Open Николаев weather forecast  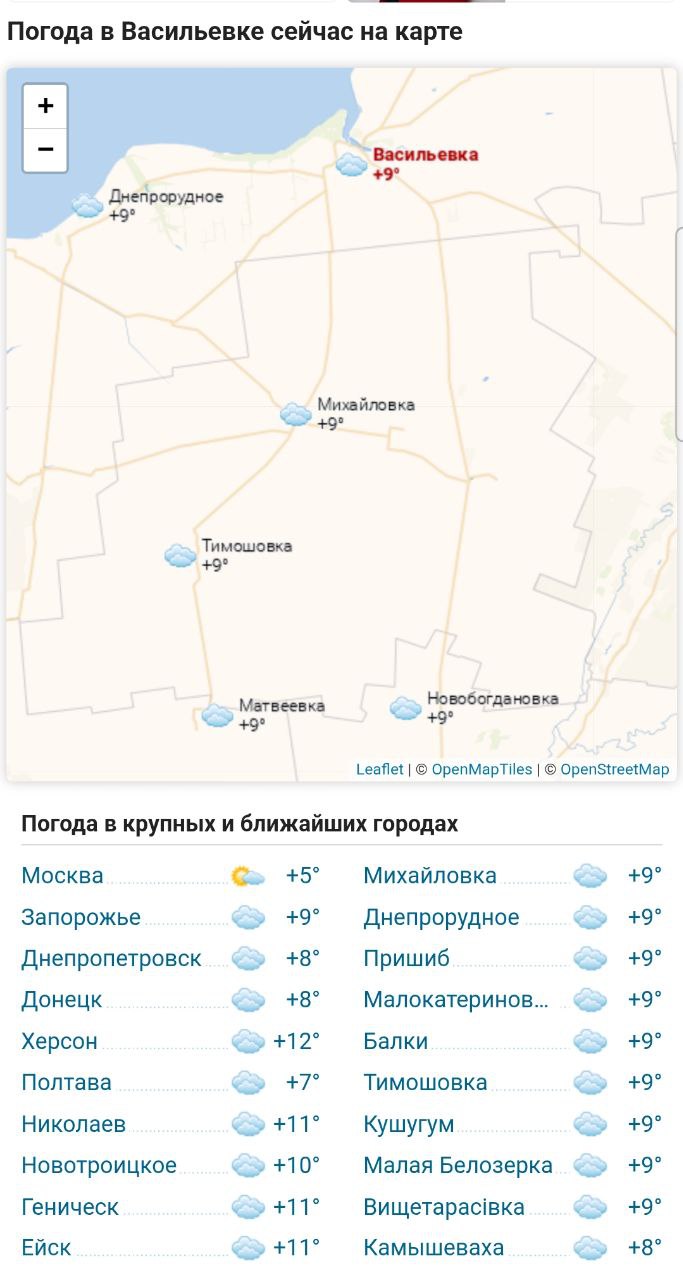74,1124
